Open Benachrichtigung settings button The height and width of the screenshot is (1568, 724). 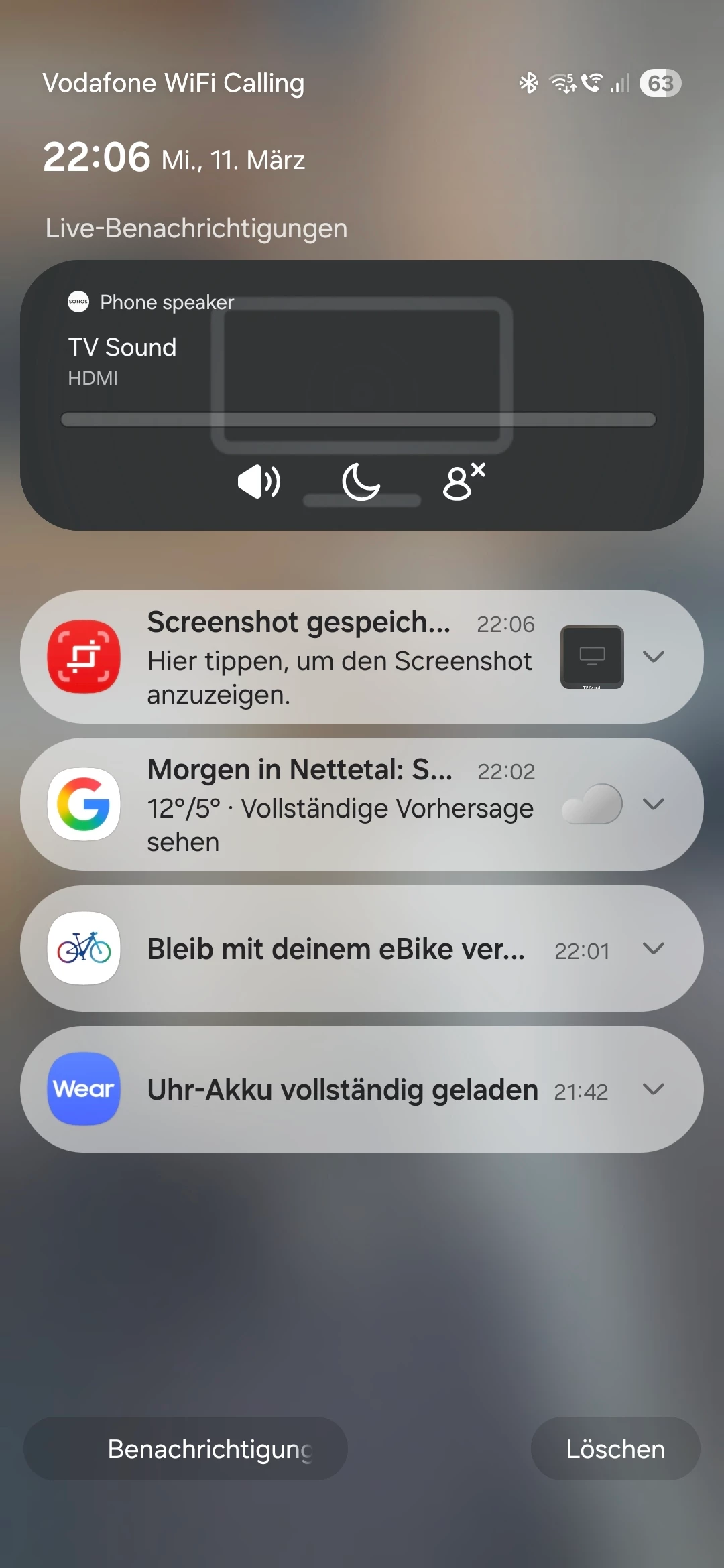pos(186,1449)
